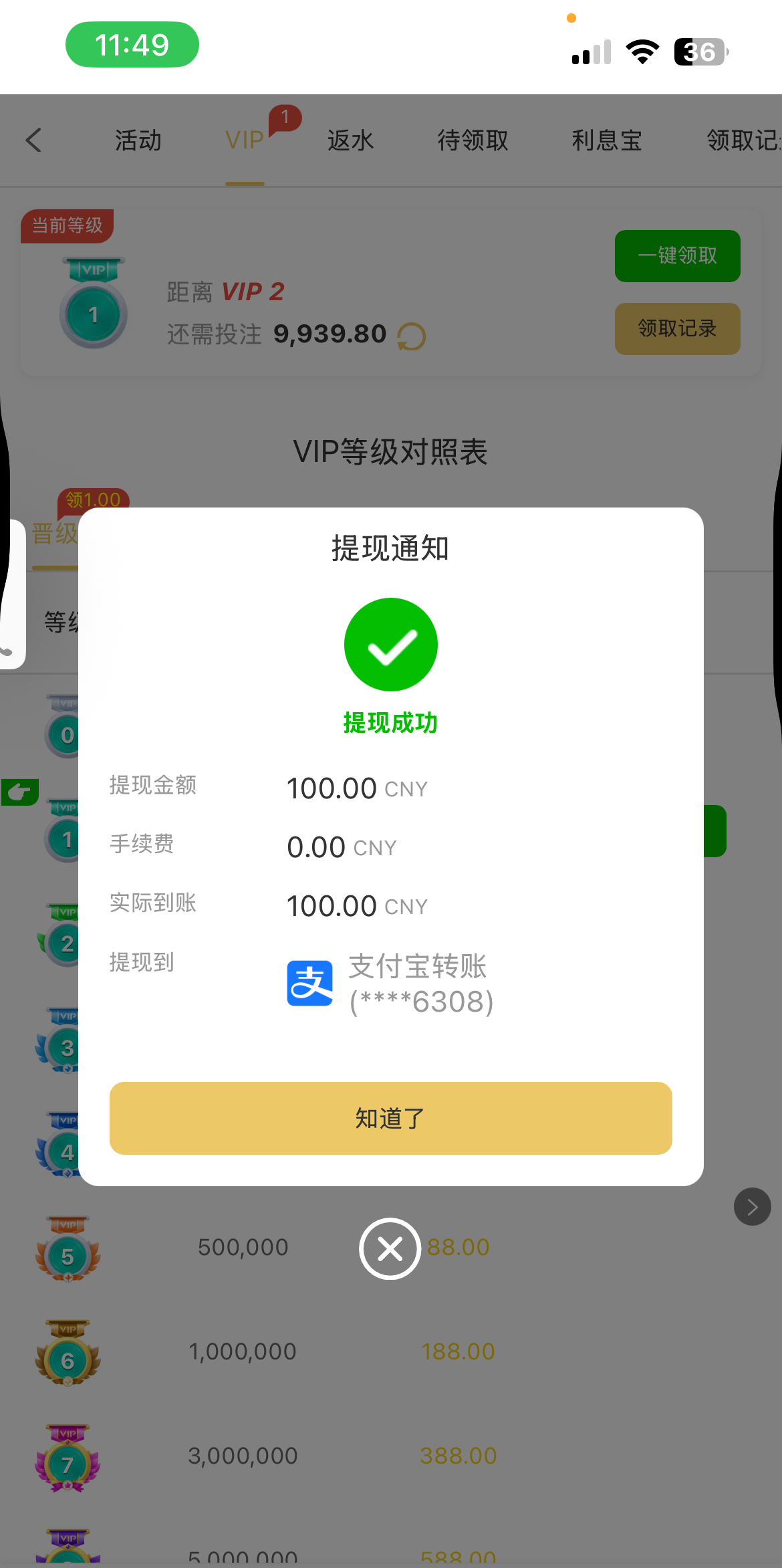Tap the 一键领取 button

pyautogui.click(x=677, y=255)
